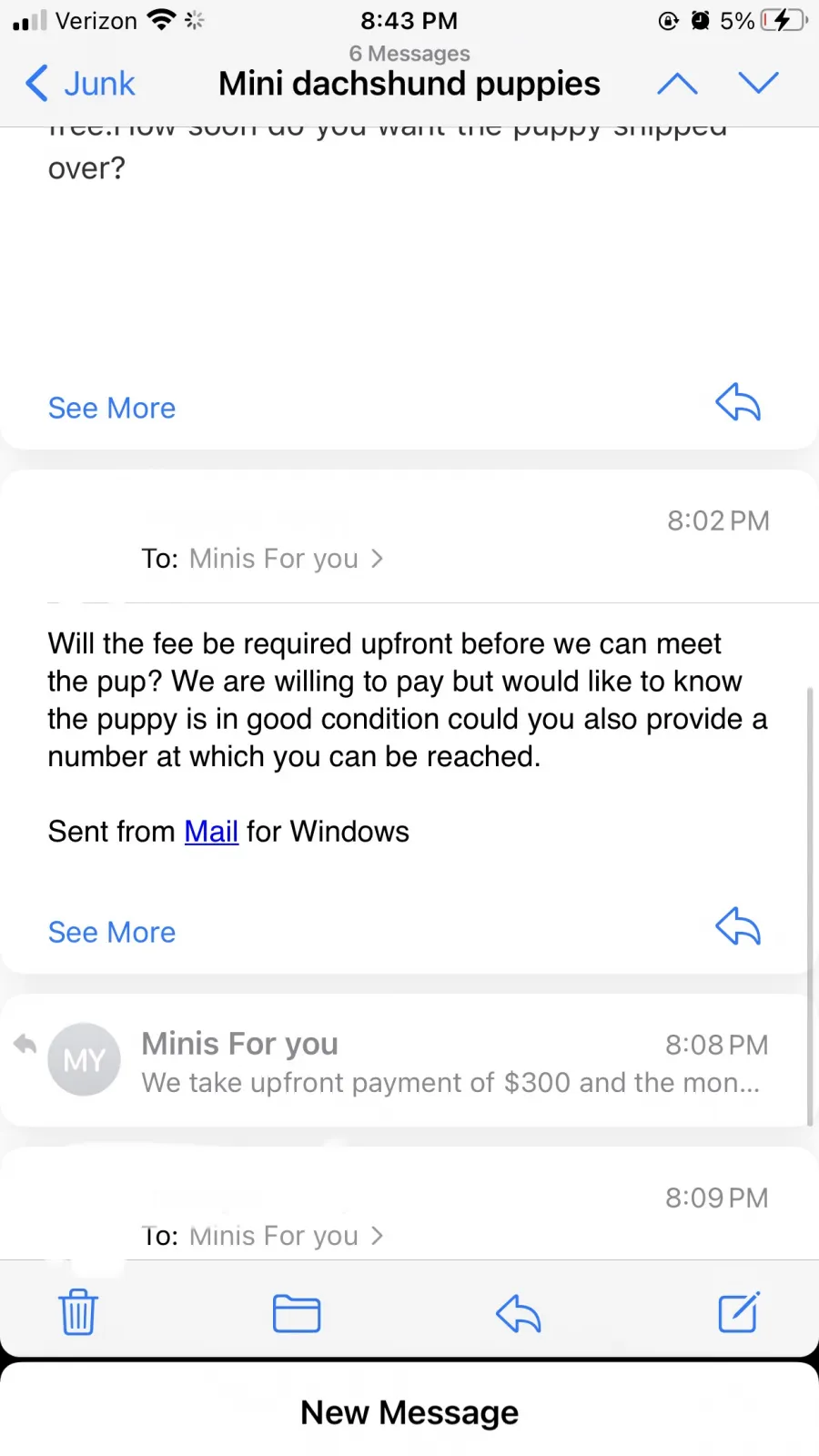Reply using arrow in the 8:02 PM message

pos(738,927)
